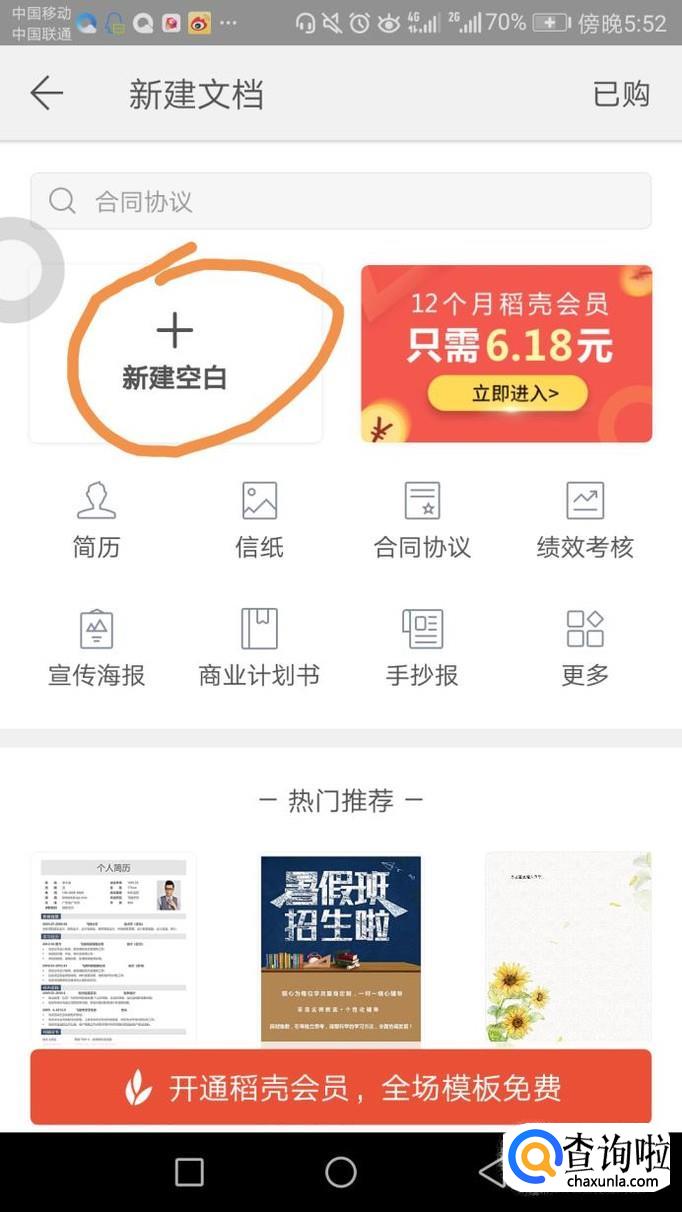Go to the system home screen
The height and width of the screenshot is (1212, 682).
coord(340,1172)
